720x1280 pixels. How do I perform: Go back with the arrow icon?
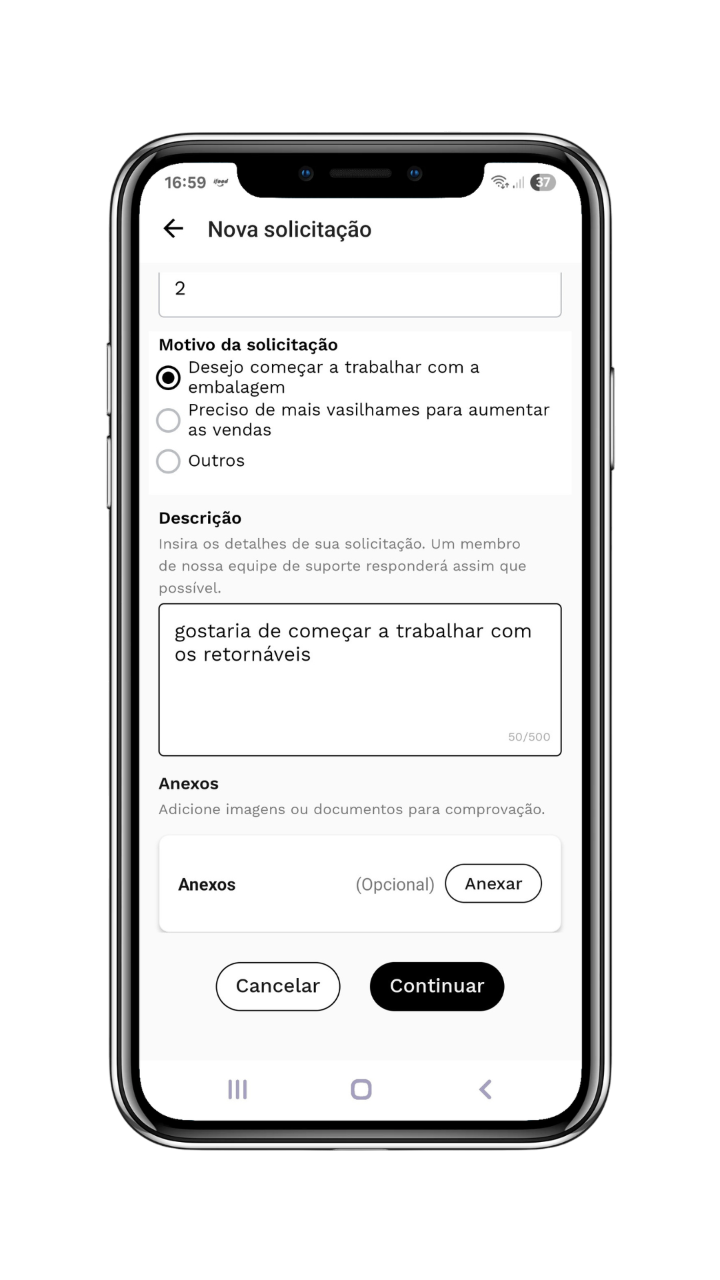coord(173,229)
